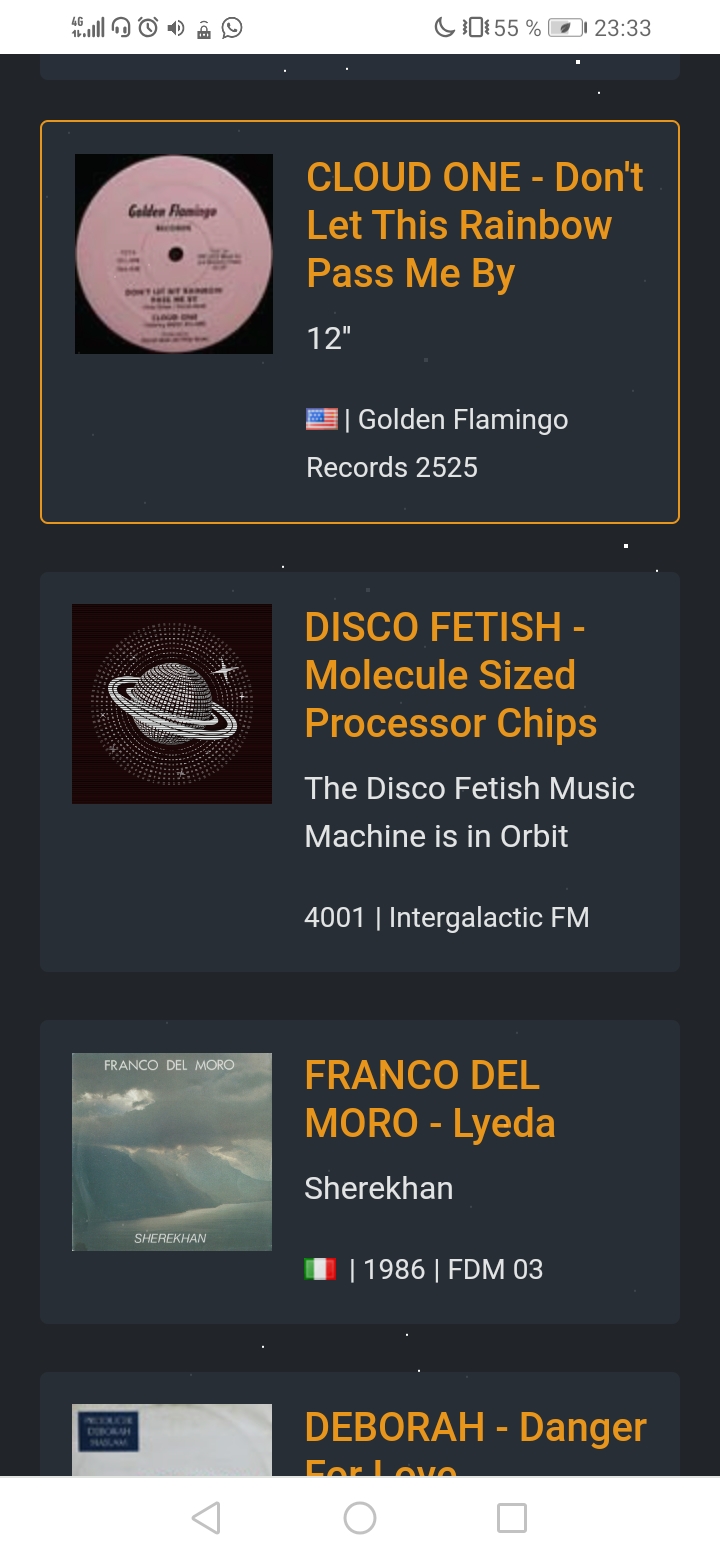720x1560 pixels.
Task: Show recent apps
Action: (512, 1518)
